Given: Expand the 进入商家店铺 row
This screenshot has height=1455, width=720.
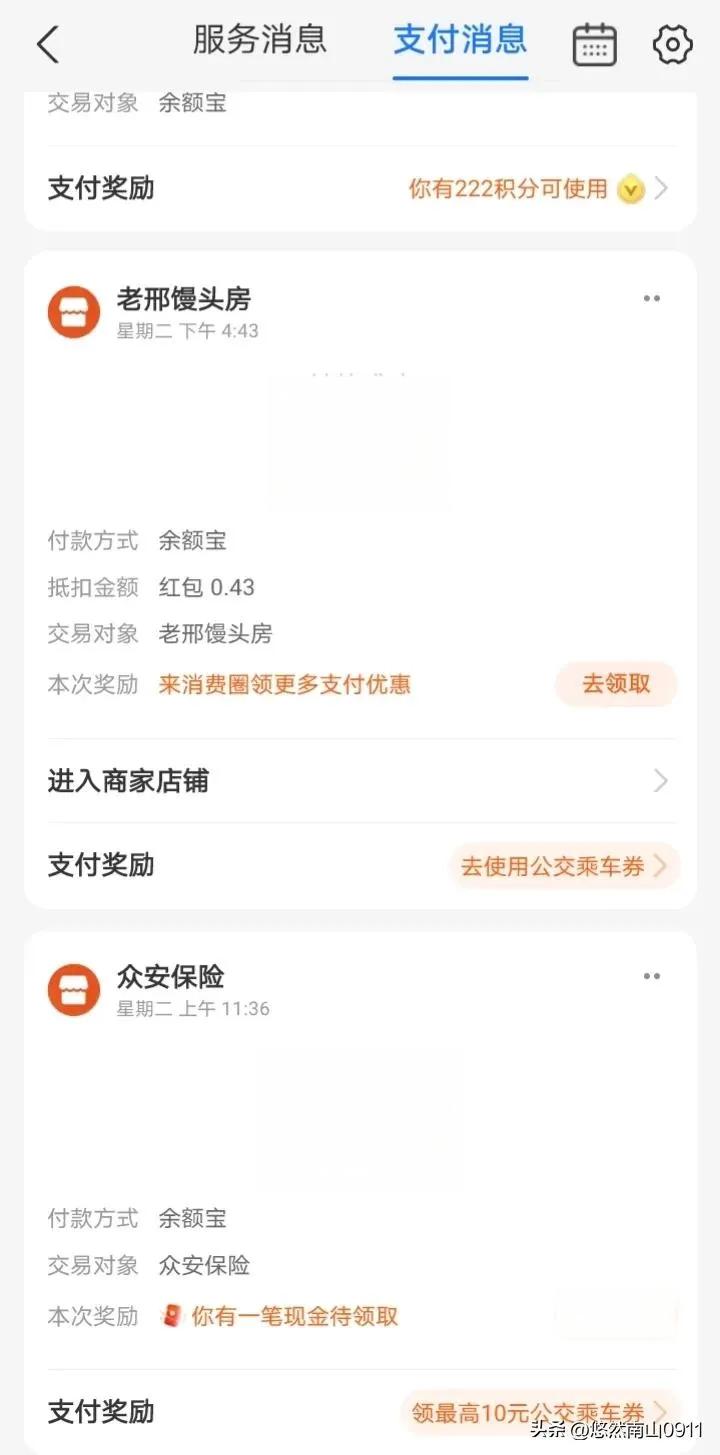Looking at the screenshot, I should click(x=360, y=781).
